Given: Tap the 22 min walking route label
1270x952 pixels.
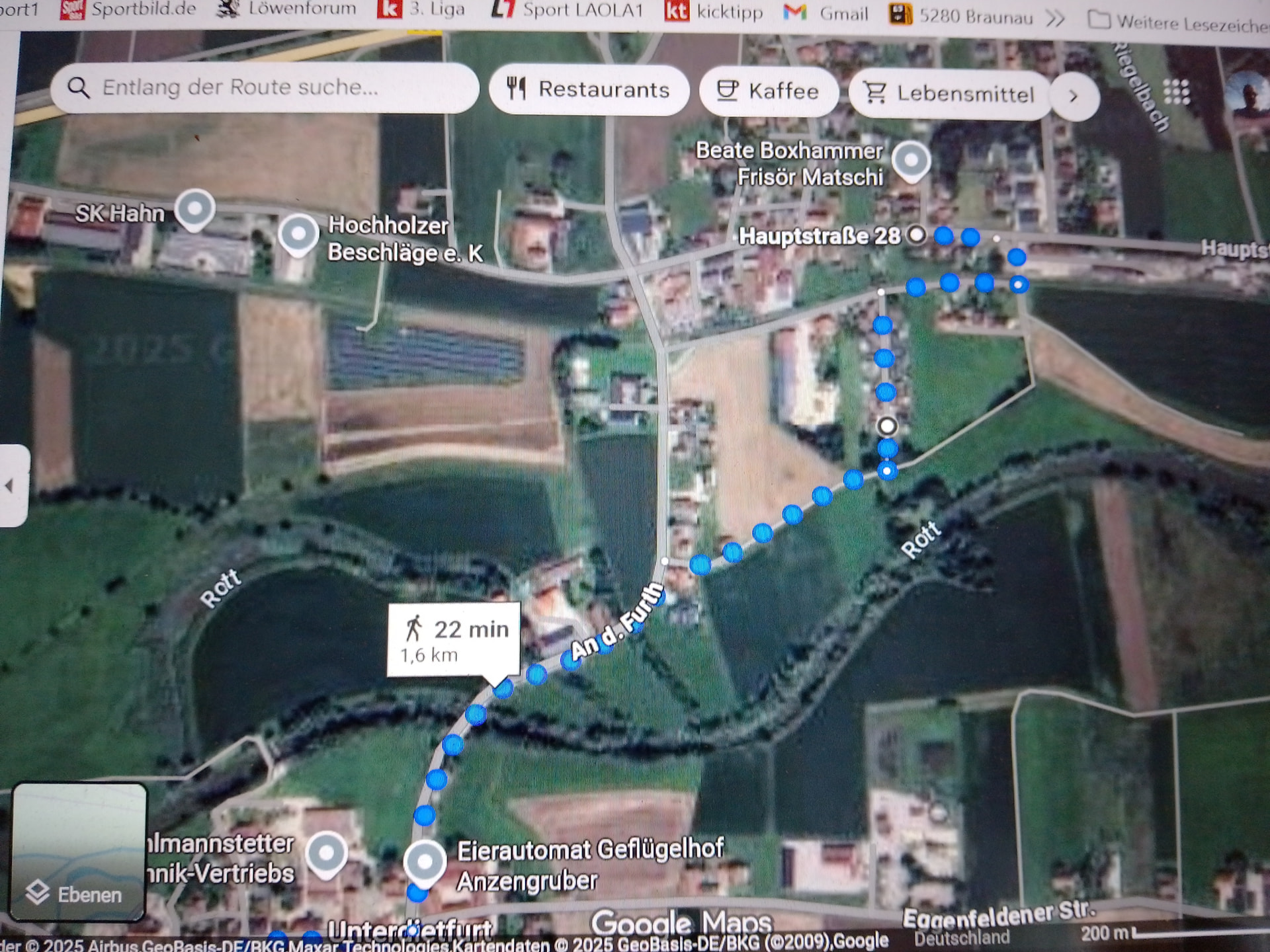Looking at the screenshot, I should 454,639.
